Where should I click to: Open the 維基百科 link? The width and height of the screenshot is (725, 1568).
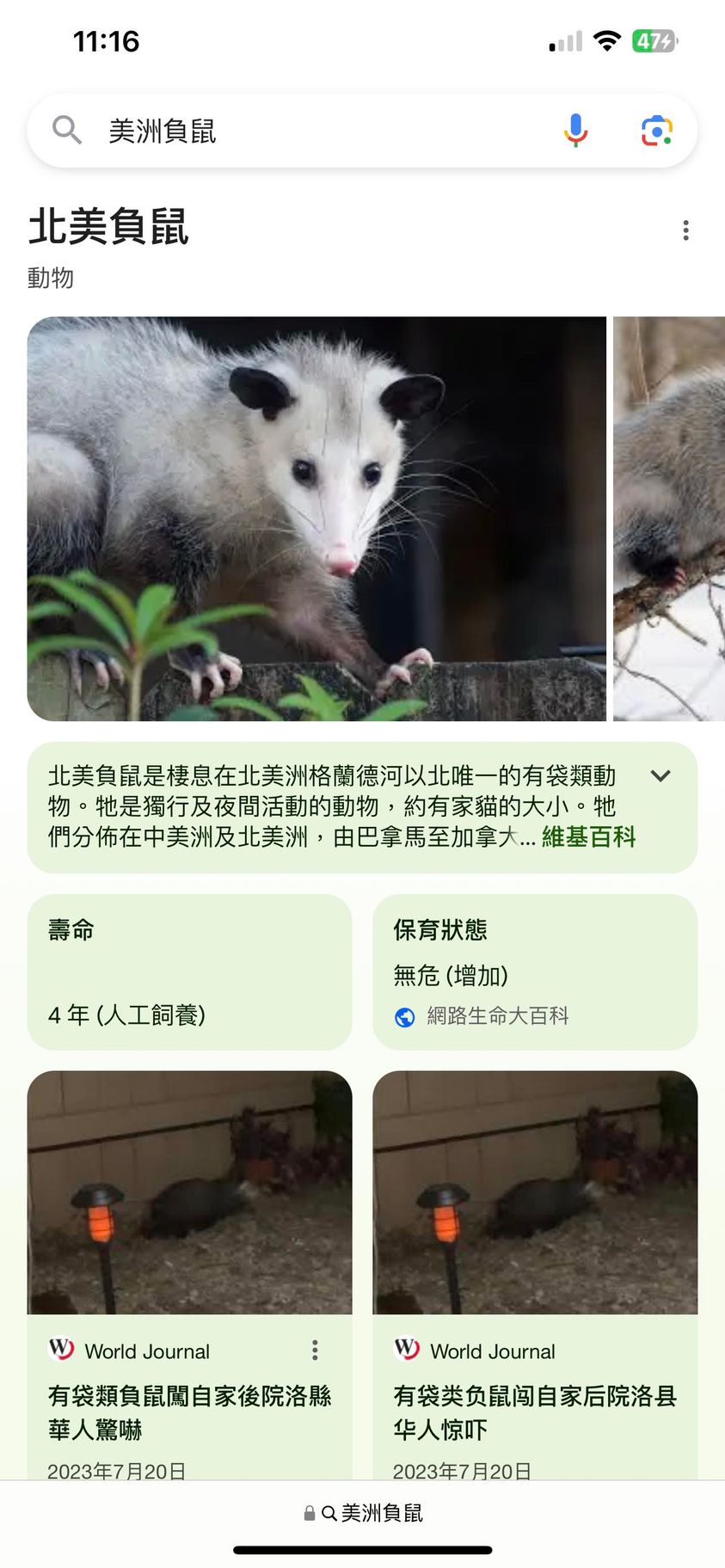tap(588, 836)
